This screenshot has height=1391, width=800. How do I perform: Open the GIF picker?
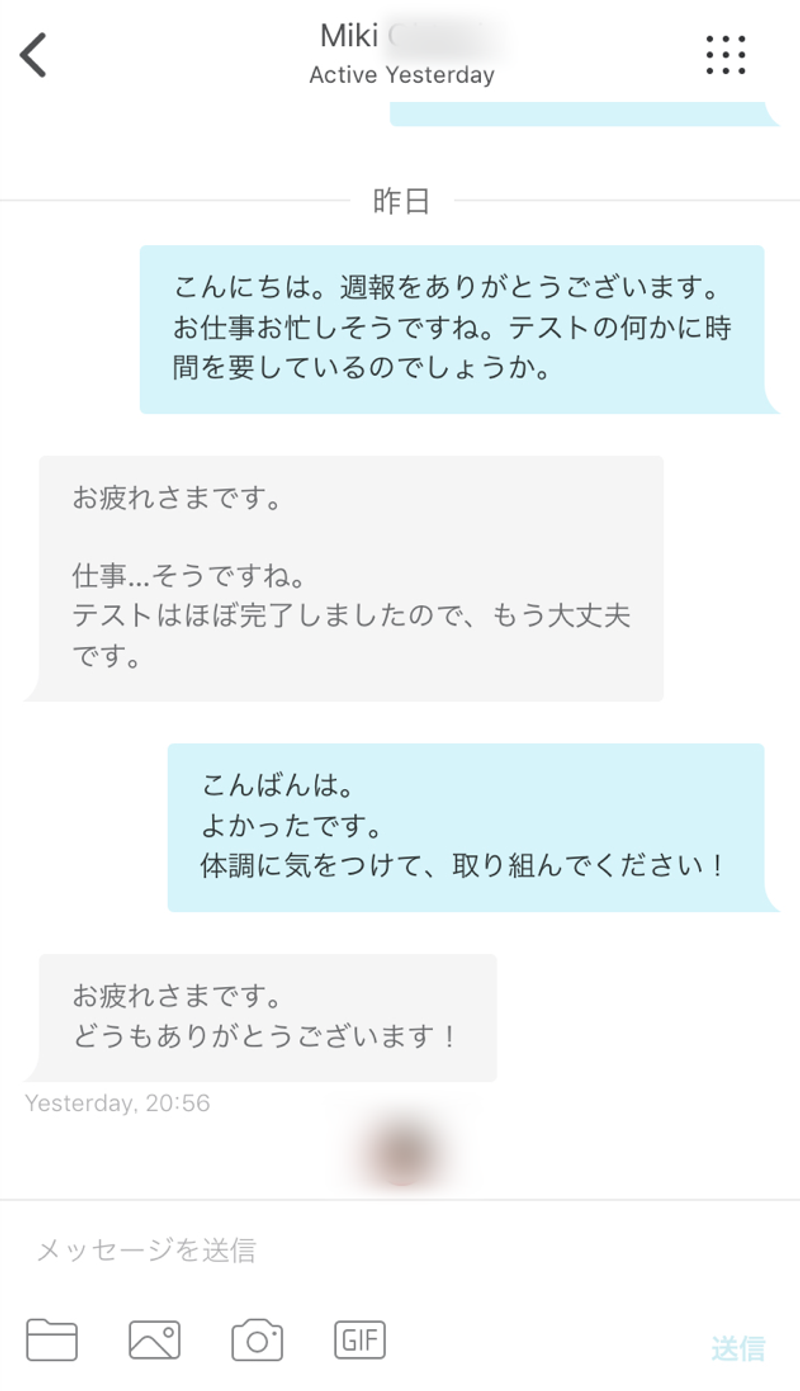click(x=360, y=1340)
